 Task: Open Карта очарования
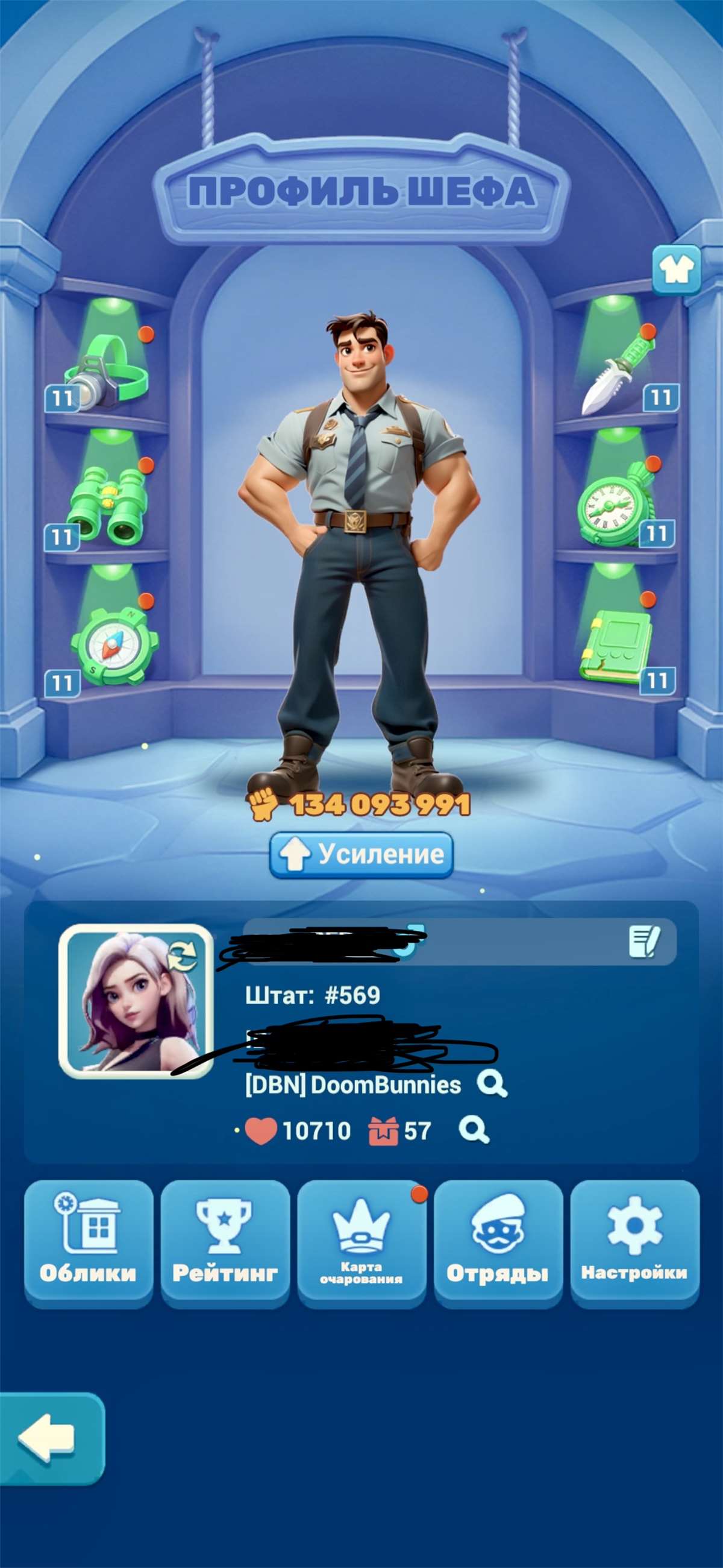click(x=361, y=1244)
